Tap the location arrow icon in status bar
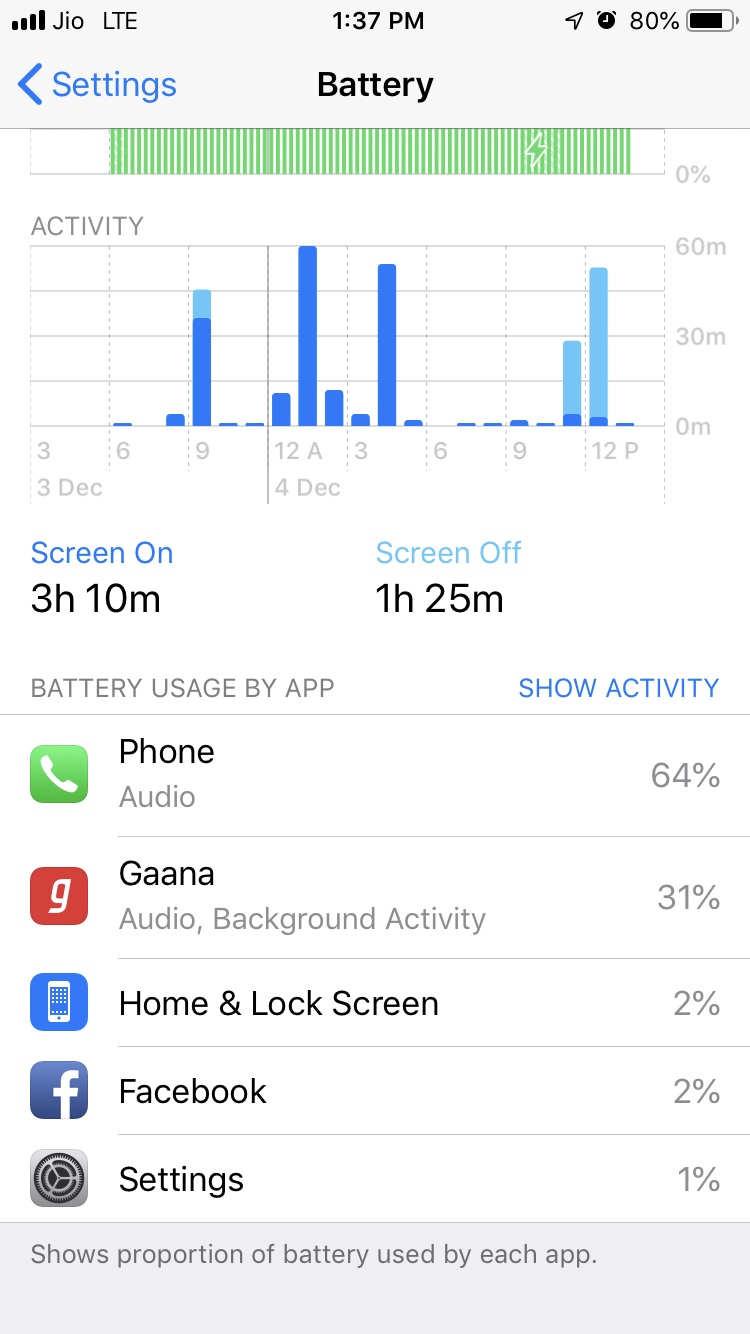Viewport: 750px width, 1334px height. pos(572,20)
